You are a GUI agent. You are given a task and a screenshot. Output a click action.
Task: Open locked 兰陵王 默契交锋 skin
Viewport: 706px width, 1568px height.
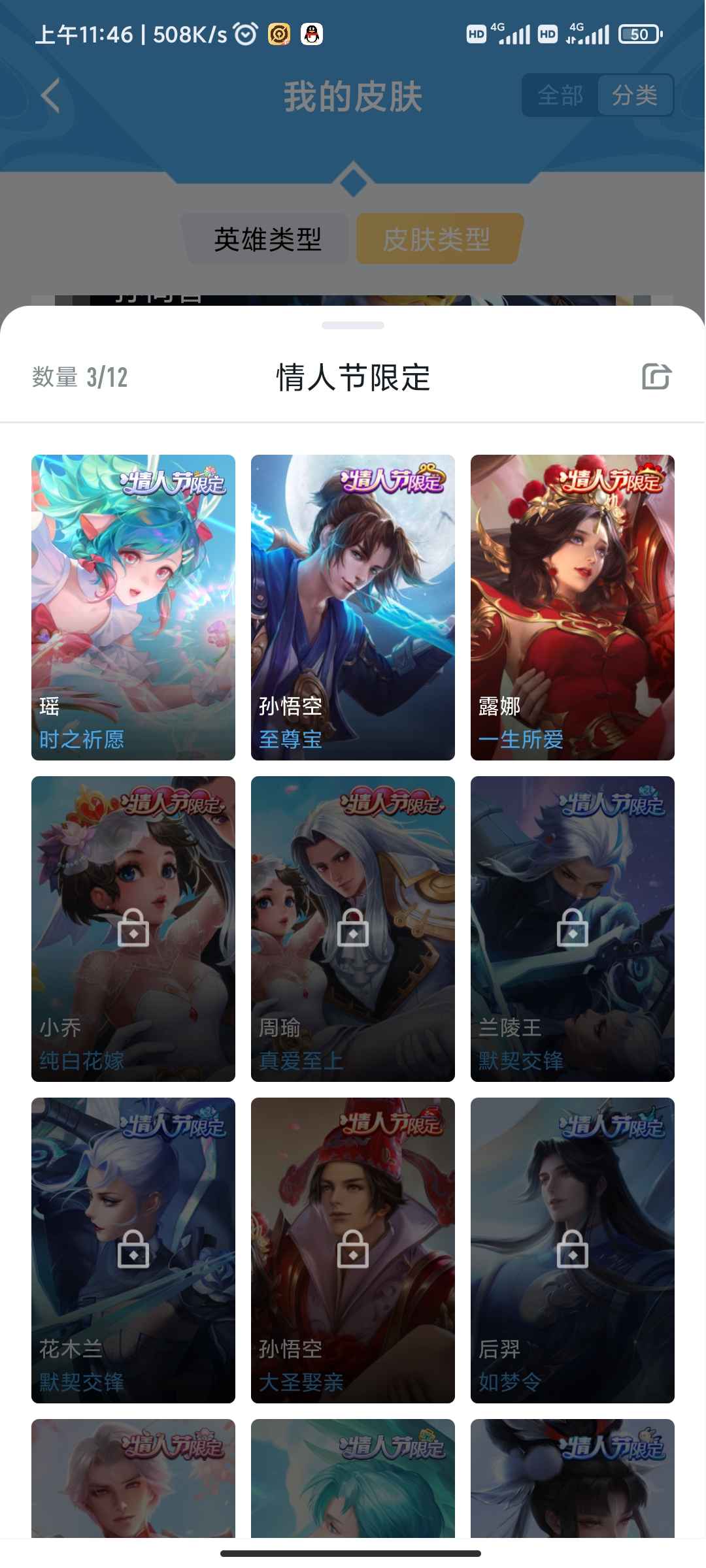(573, 928)
